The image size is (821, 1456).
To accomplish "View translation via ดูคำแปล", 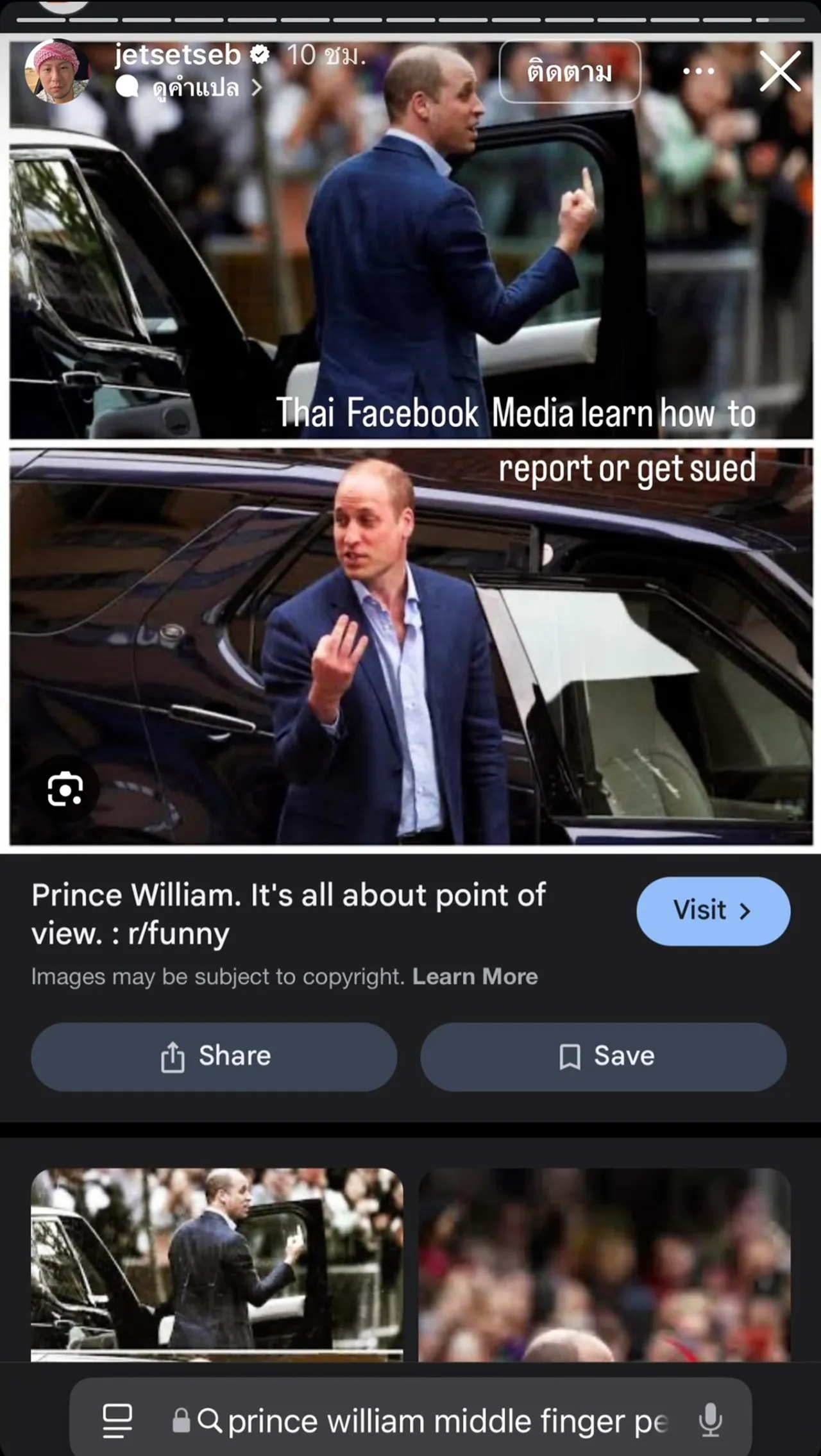I will coord(195,88).
